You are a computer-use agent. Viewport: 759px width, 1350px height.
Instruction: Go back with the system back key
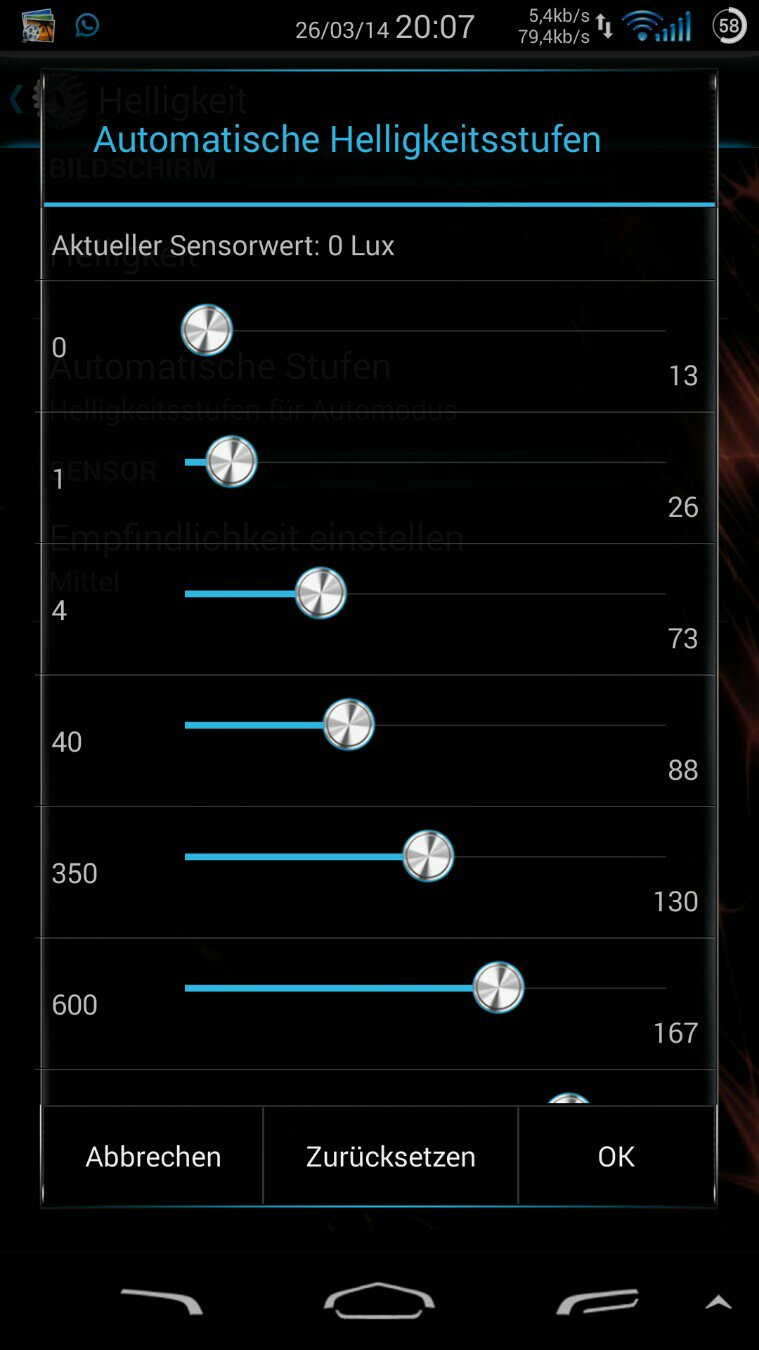point(161,1300)
